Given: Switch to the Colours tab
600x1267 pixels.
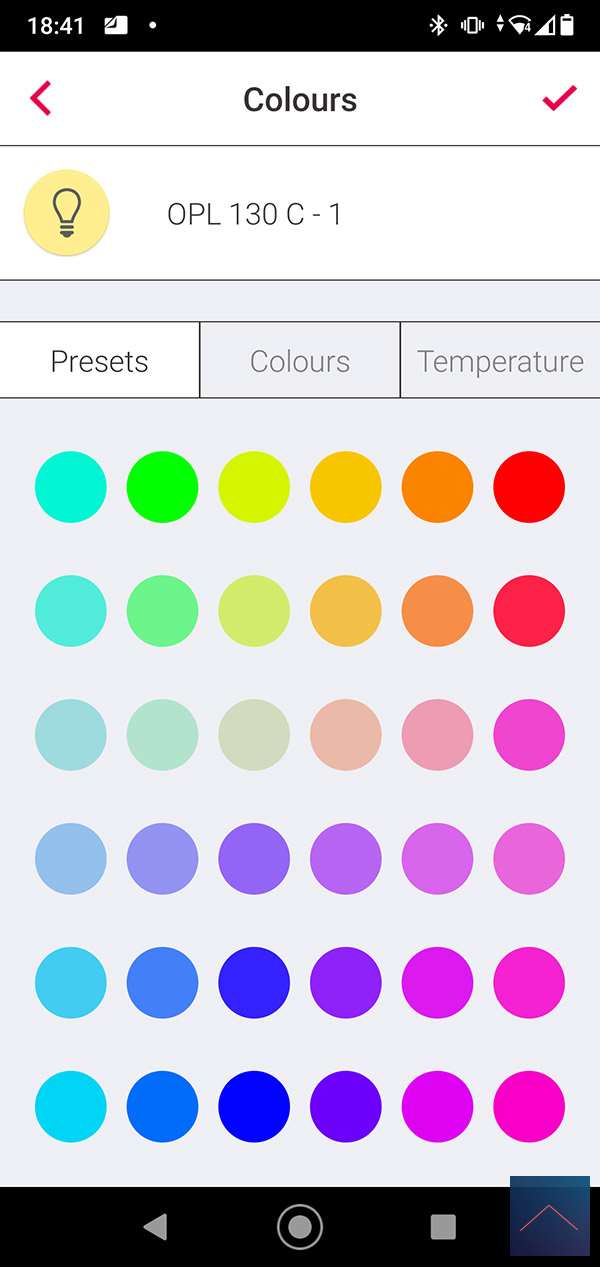Looking at the screenshot, I should coord(300,361).
